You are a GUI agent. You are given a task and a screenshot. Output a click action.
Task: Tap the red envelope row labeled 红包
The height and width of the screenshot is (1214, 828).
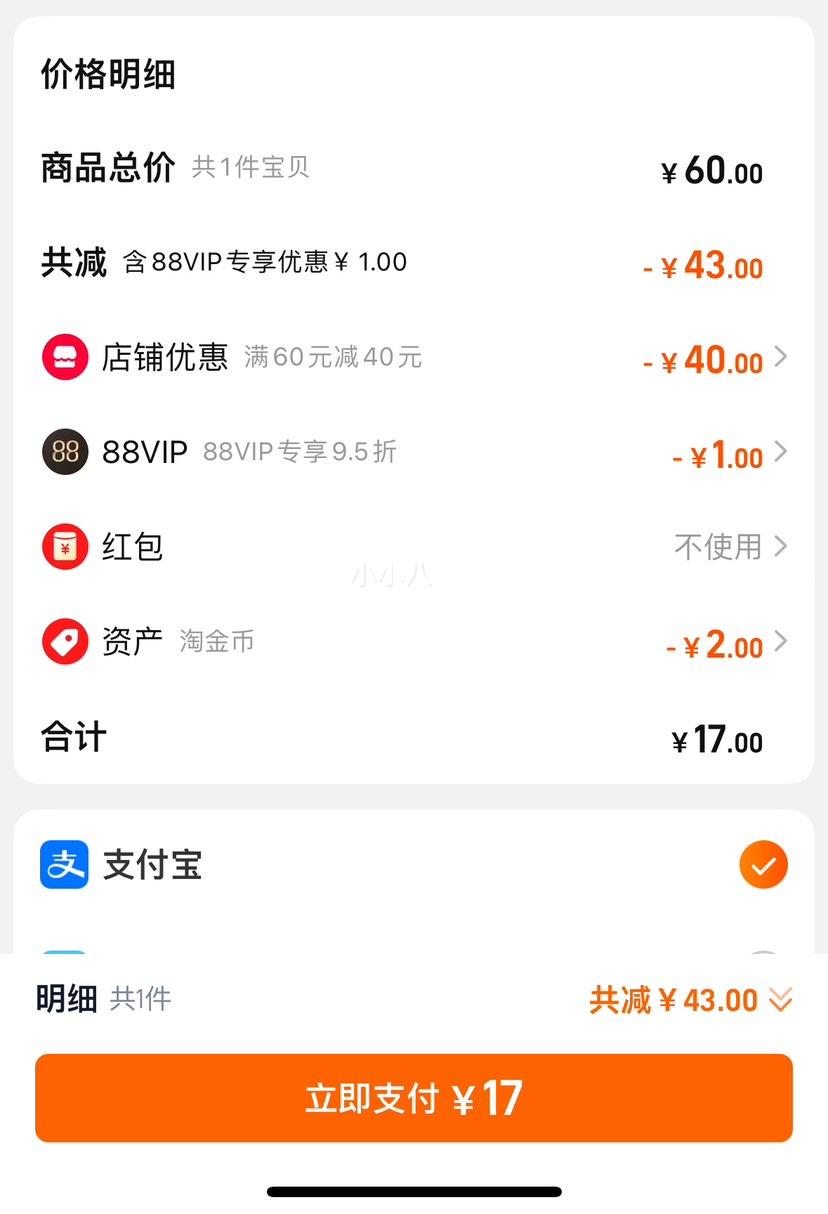coord(400,547)
